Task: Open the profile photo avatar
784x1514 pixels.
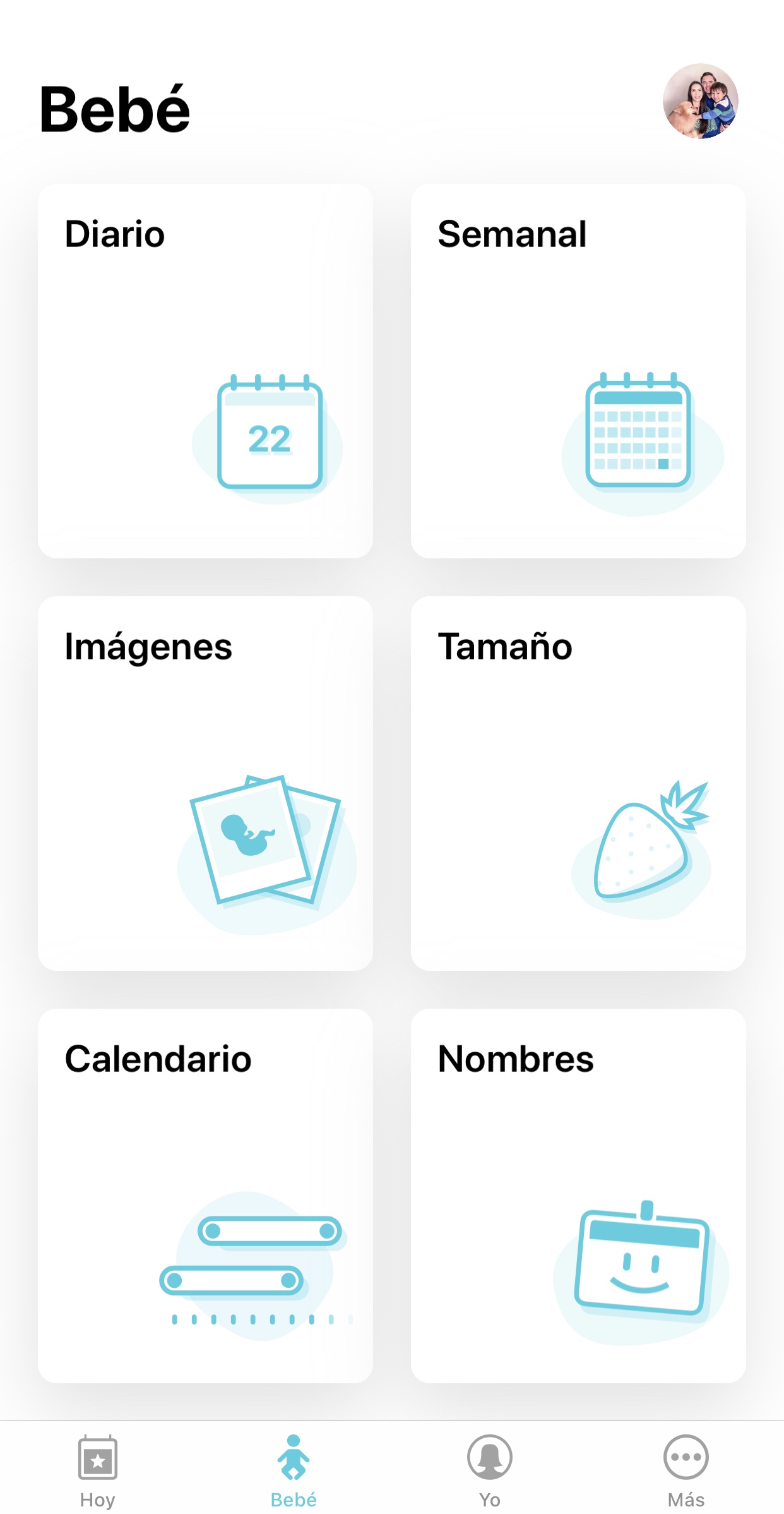Action: [700, 101]
